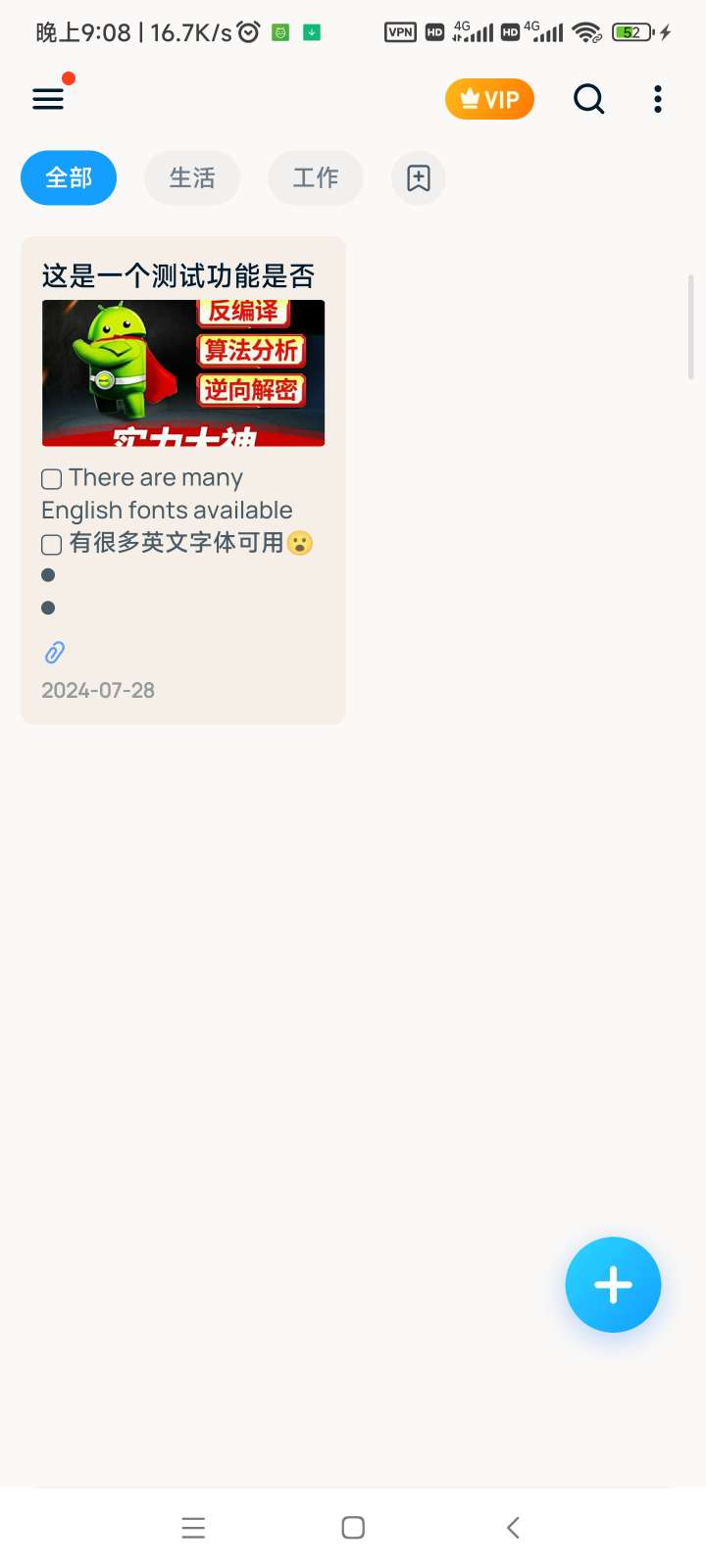Go back with system back button
This screenshot has width=706, height=1568.
[x=513, y=1527]
